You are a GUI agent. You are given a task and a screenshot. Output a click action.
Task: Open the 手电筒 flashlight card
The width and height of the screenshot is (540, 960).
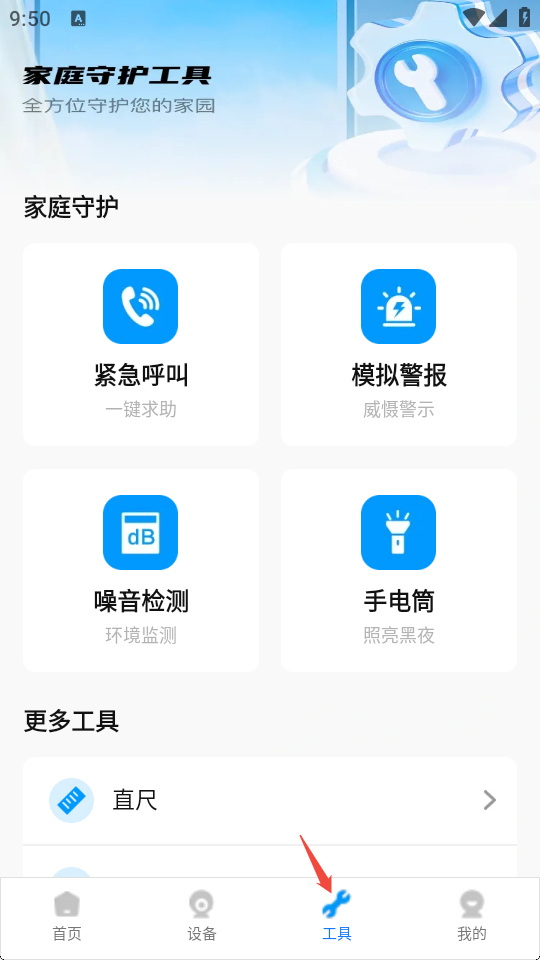399,570
